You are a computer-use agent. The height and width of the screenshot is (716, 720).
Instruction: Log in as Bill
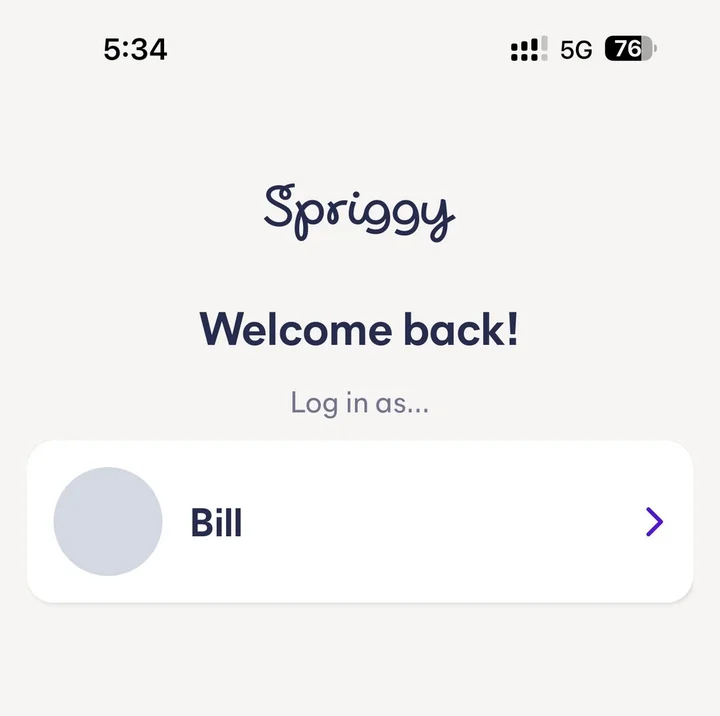coord(360,522)
